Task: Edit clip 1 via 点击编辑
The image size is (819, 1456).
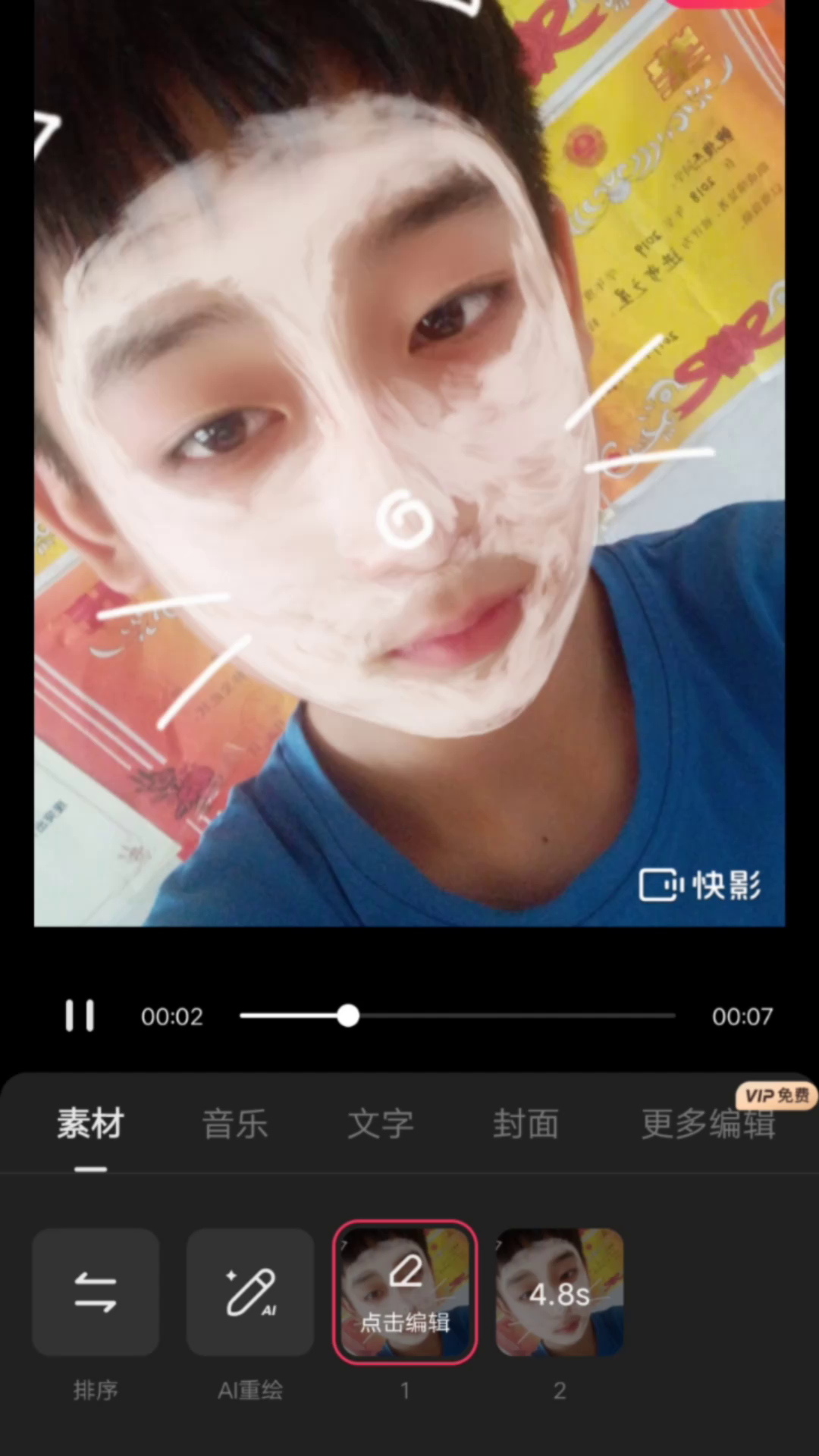Action: point(405,1292)
